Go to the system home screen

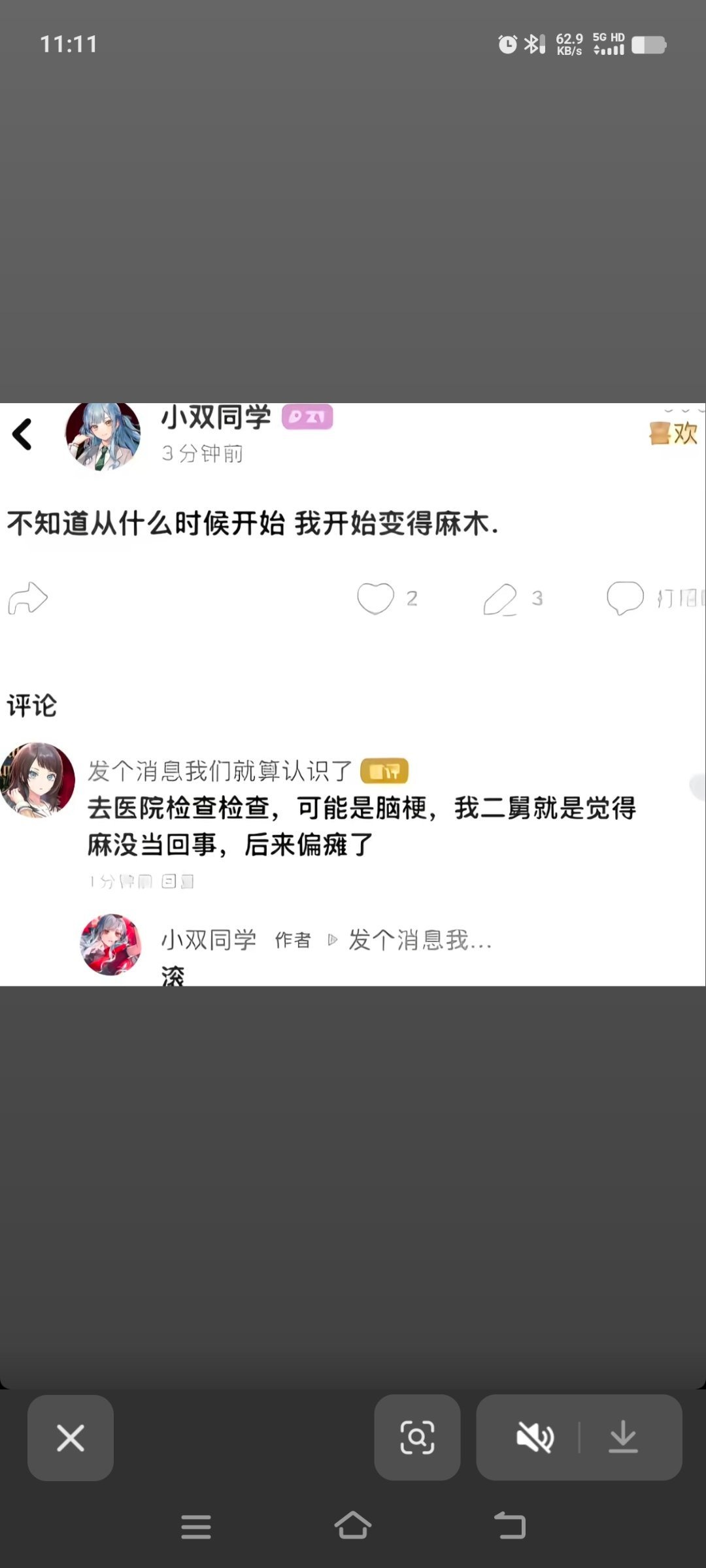coord(353,1526)
